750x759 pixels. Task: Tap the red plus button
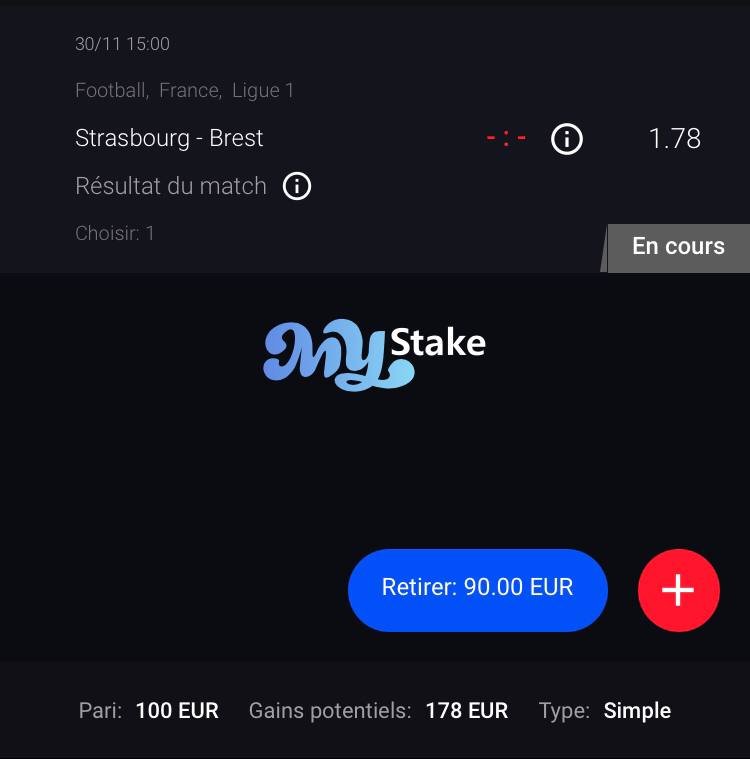678,590
